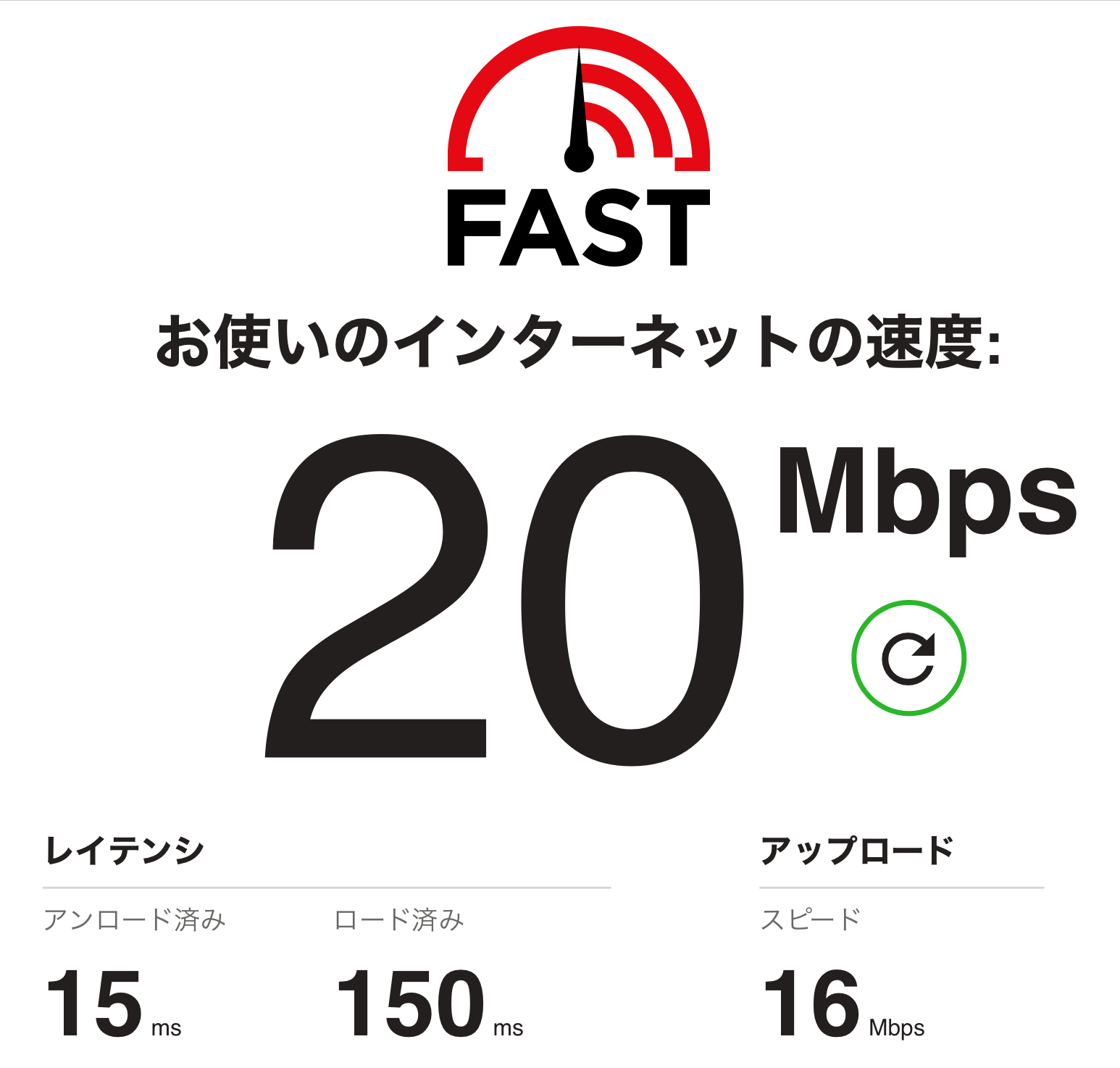Tap the green refresh button to retest speed
This screenshot has height=1068, width=1120.
[908, 658]
